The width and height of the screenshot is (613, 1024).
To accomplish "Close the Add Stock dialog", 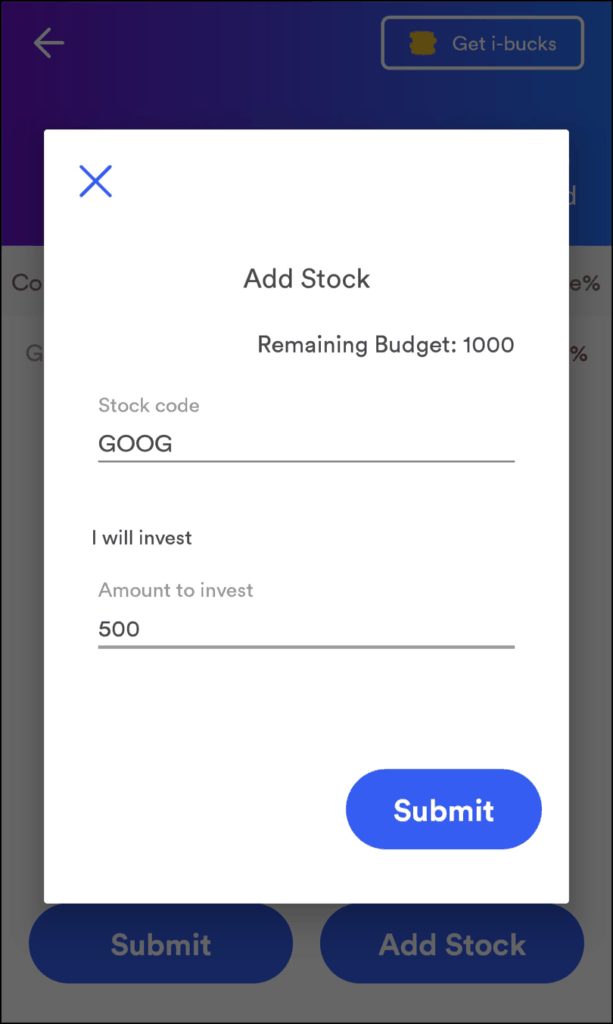I will point(95,181).
